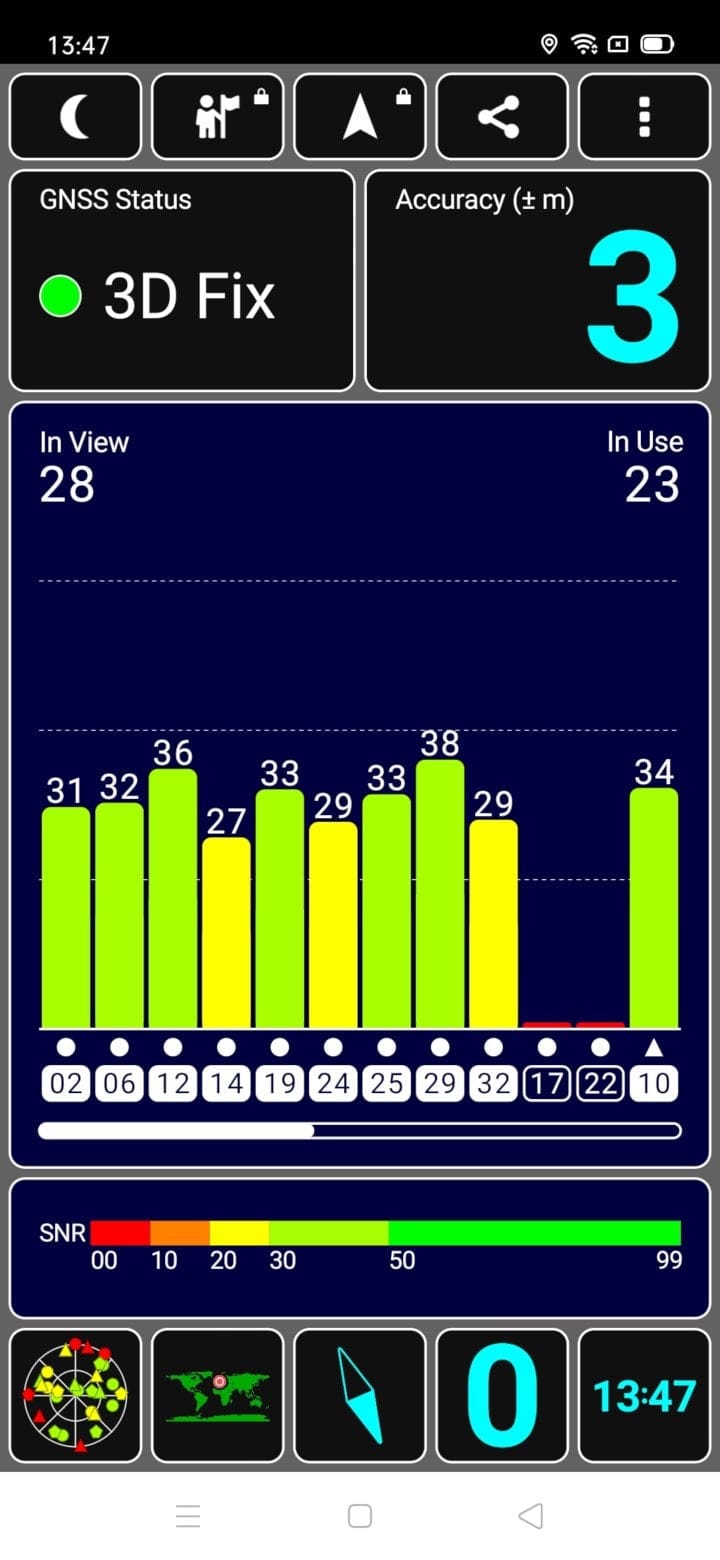Open the compass view
Image resolution: width=720 pixels, height=1560 pixels.
(360, 1395)
